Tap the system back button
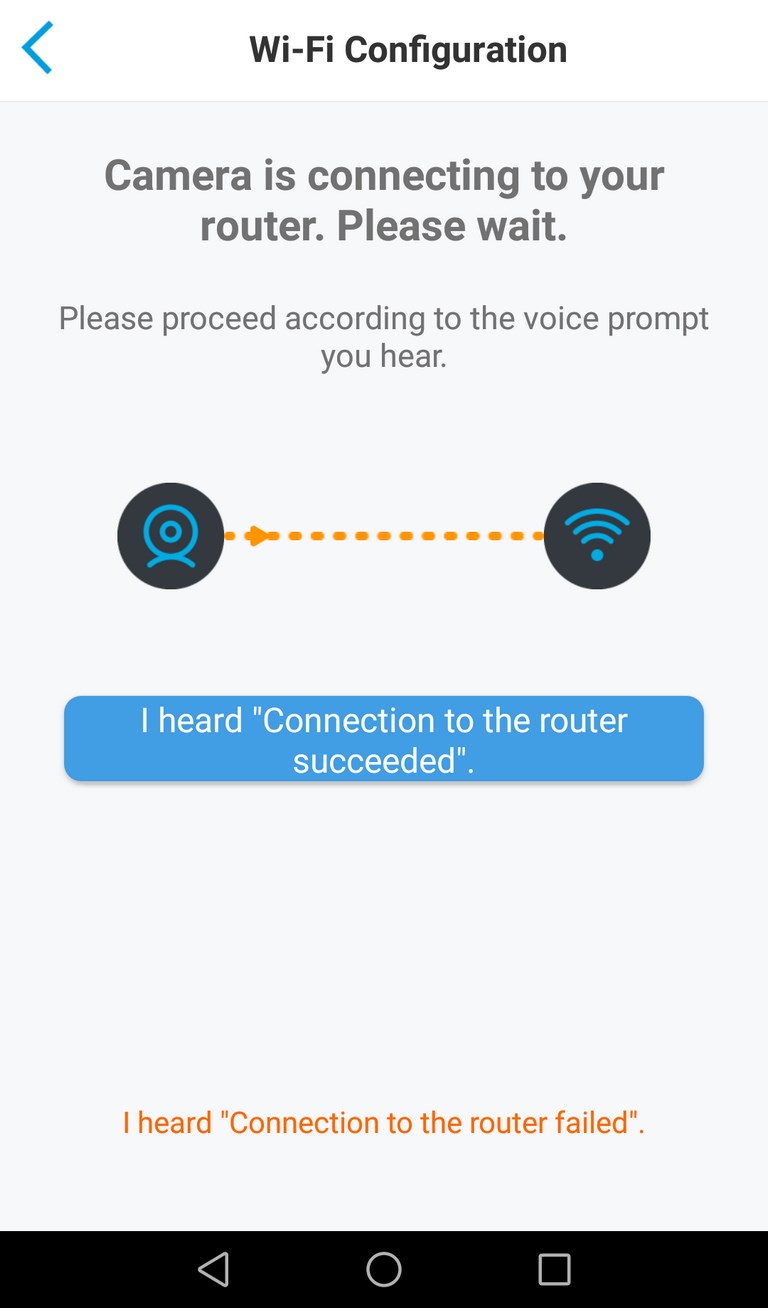Screen dimensions: 768x1308 point(213,1269)
